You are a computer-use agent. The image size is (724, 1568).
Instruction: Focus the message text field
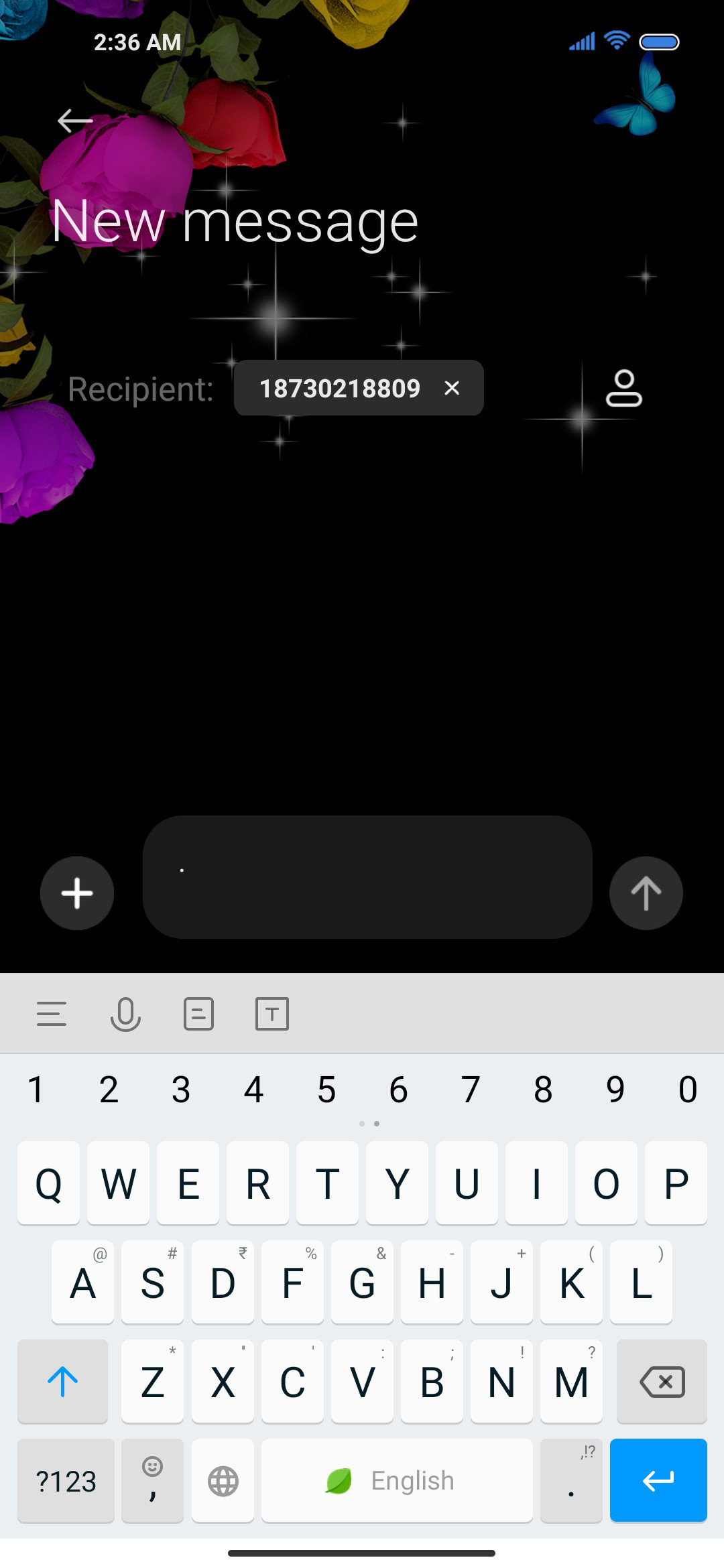[367, 877]
